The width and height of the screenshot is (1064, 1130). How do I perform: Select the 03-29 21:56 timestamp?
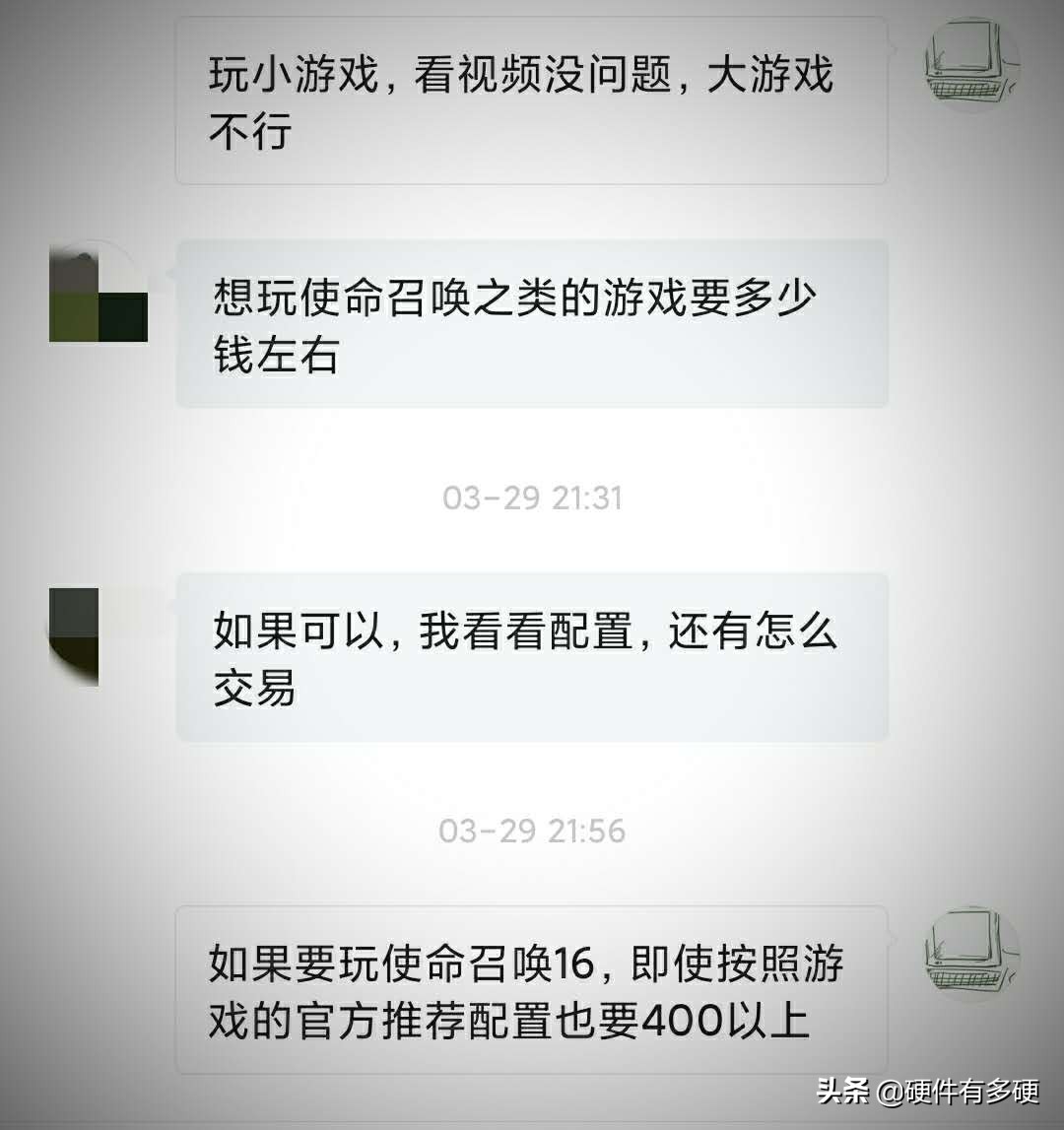point(532,831)
